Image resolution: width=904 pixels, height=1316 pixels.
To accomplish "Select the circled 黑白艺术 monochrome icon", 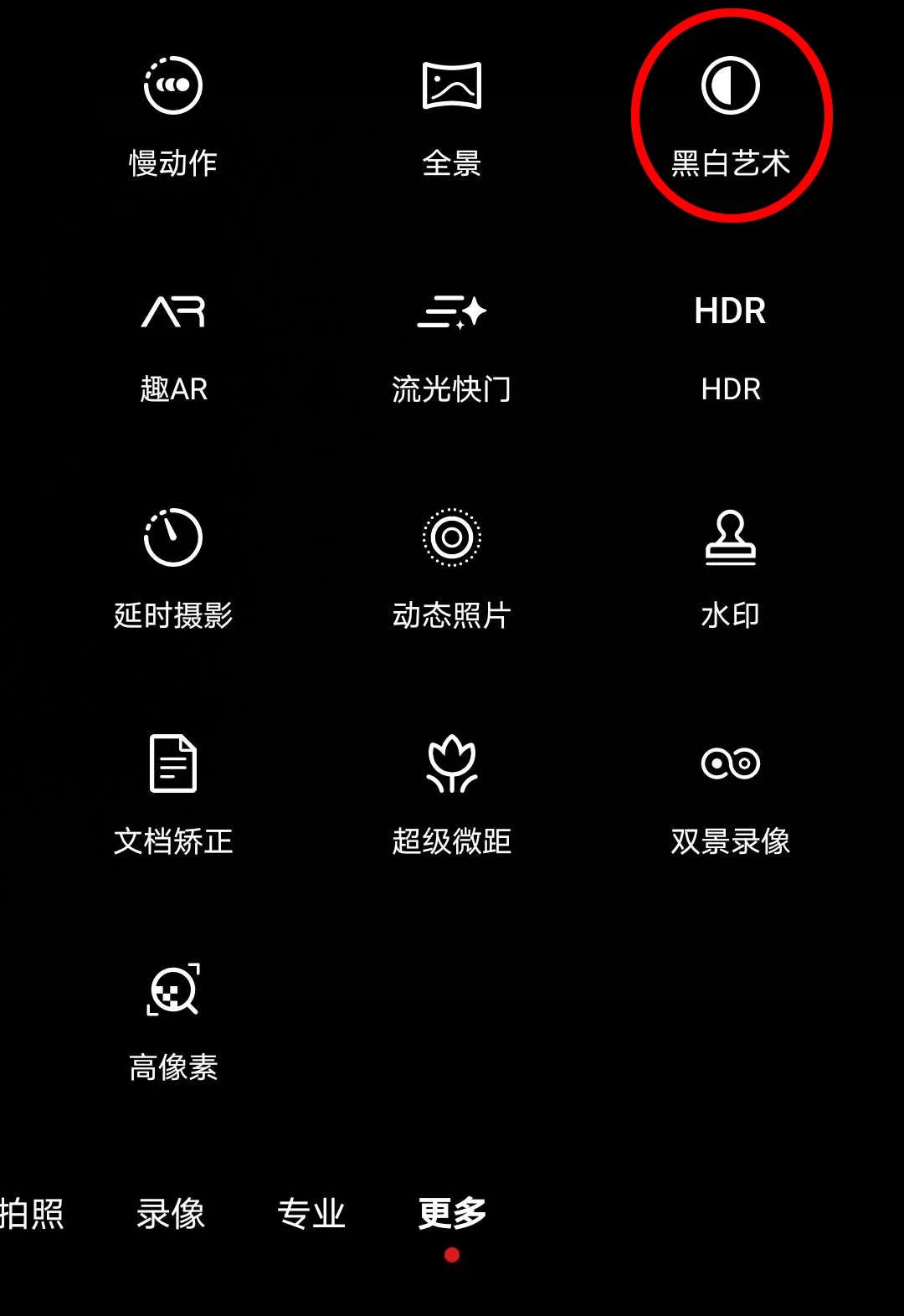I will pos(730,84).
